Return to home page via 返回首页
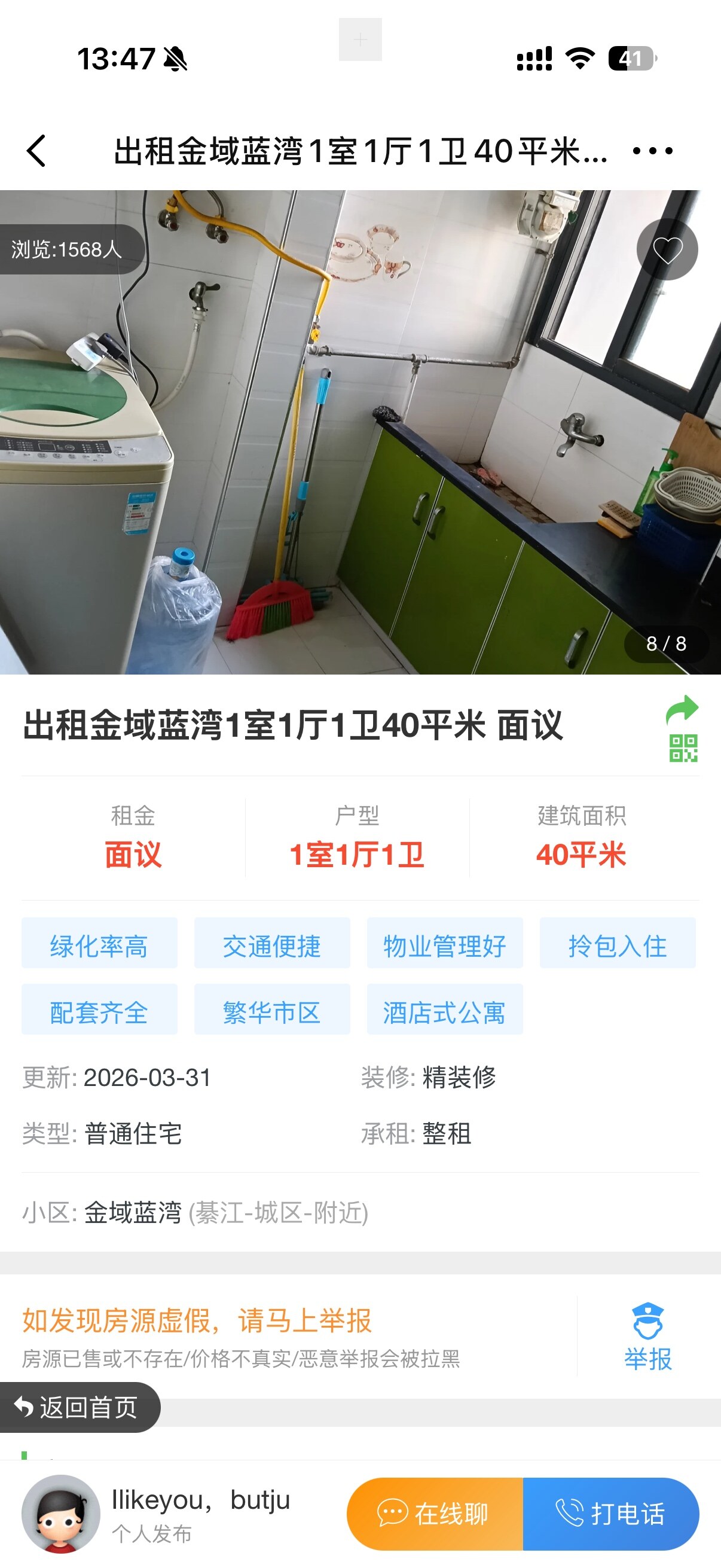 78,1407
